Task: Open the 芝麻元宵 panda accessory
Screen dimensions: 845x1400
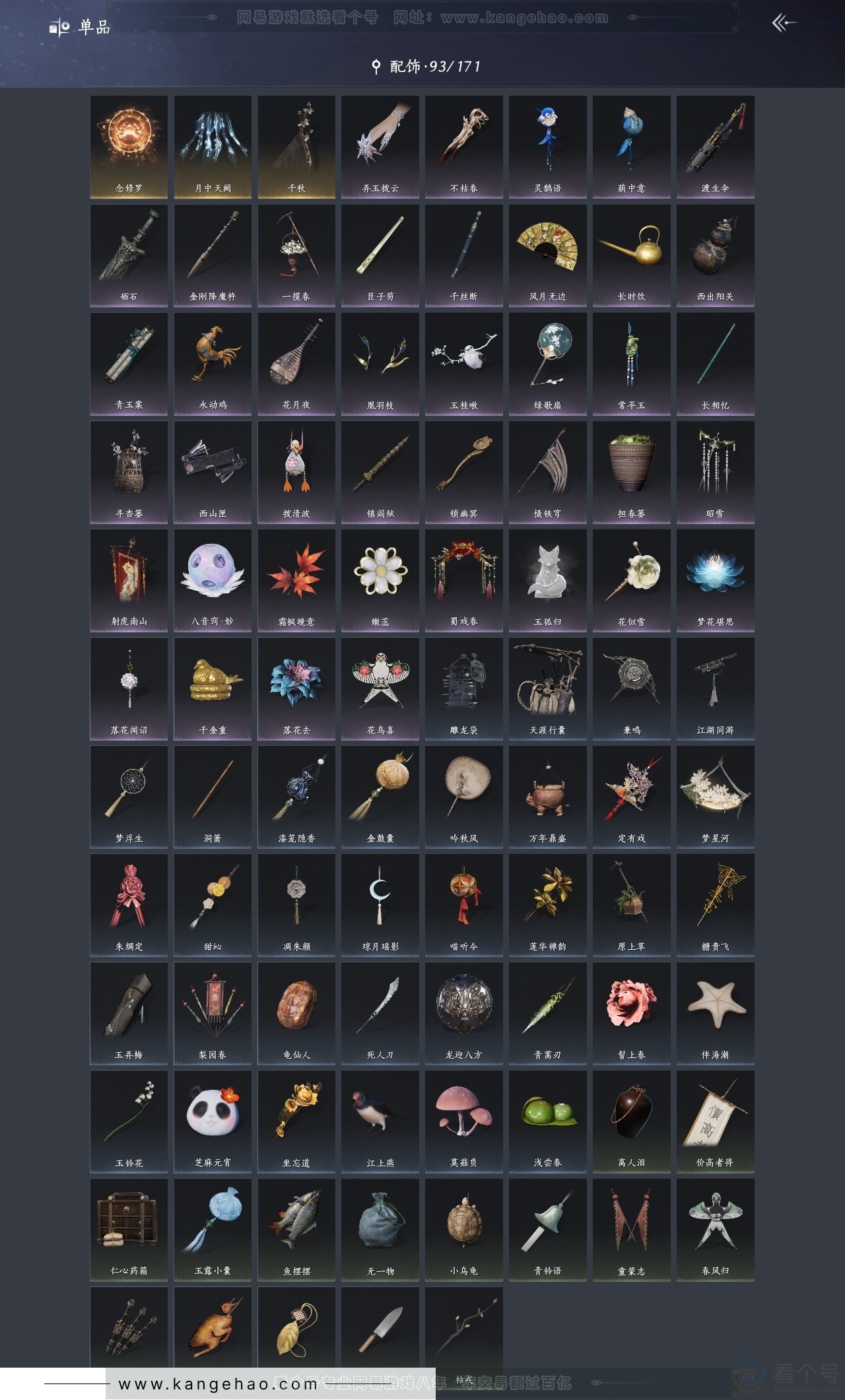Action: coord(213,1121)
